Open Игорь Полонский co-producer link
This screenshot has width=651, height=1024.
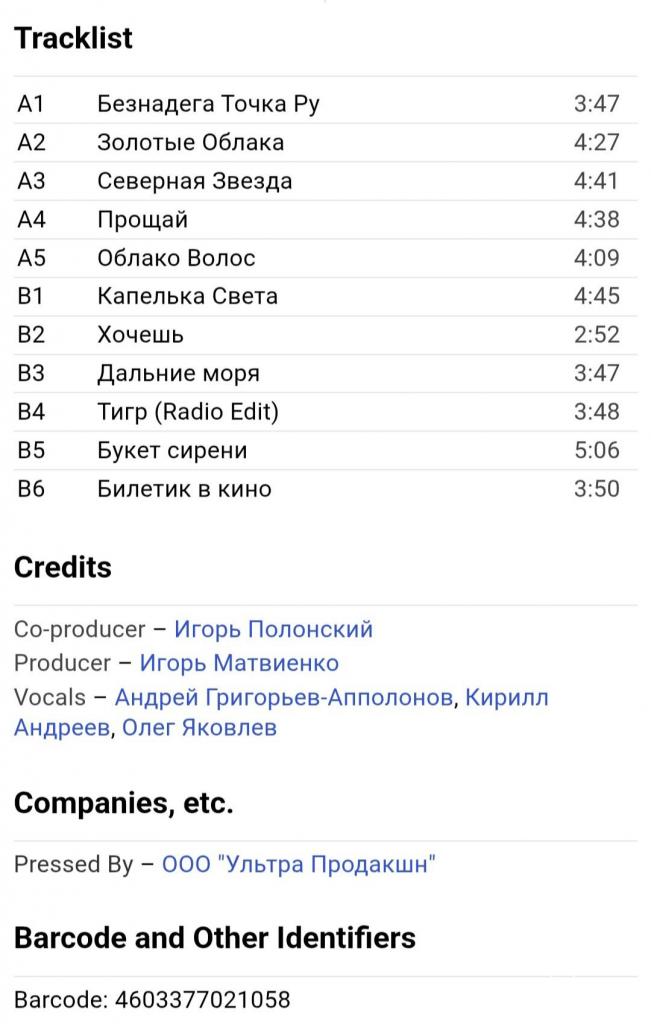(273, 630)
